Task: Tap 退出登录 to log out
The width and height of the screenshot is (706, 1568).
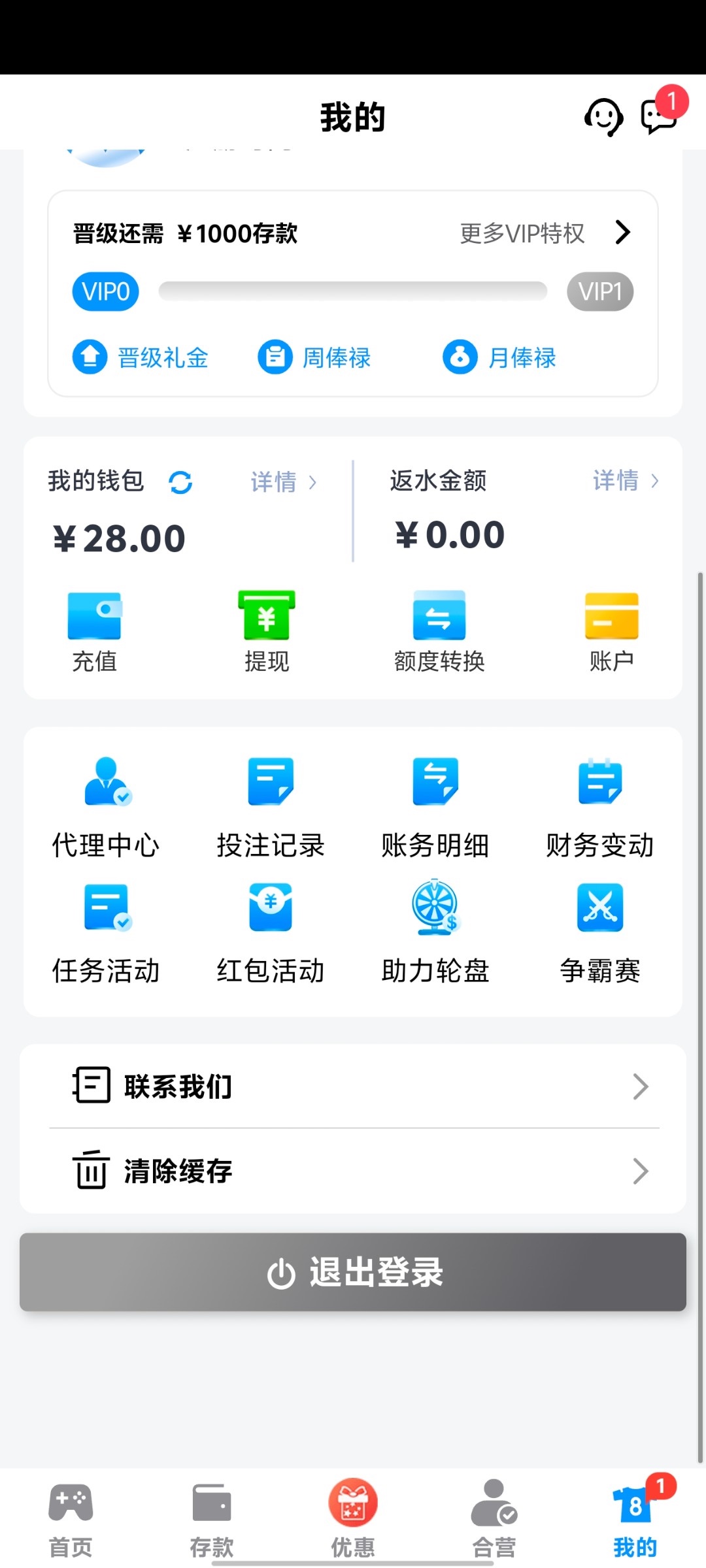Action: click(x=353, y=1272)
